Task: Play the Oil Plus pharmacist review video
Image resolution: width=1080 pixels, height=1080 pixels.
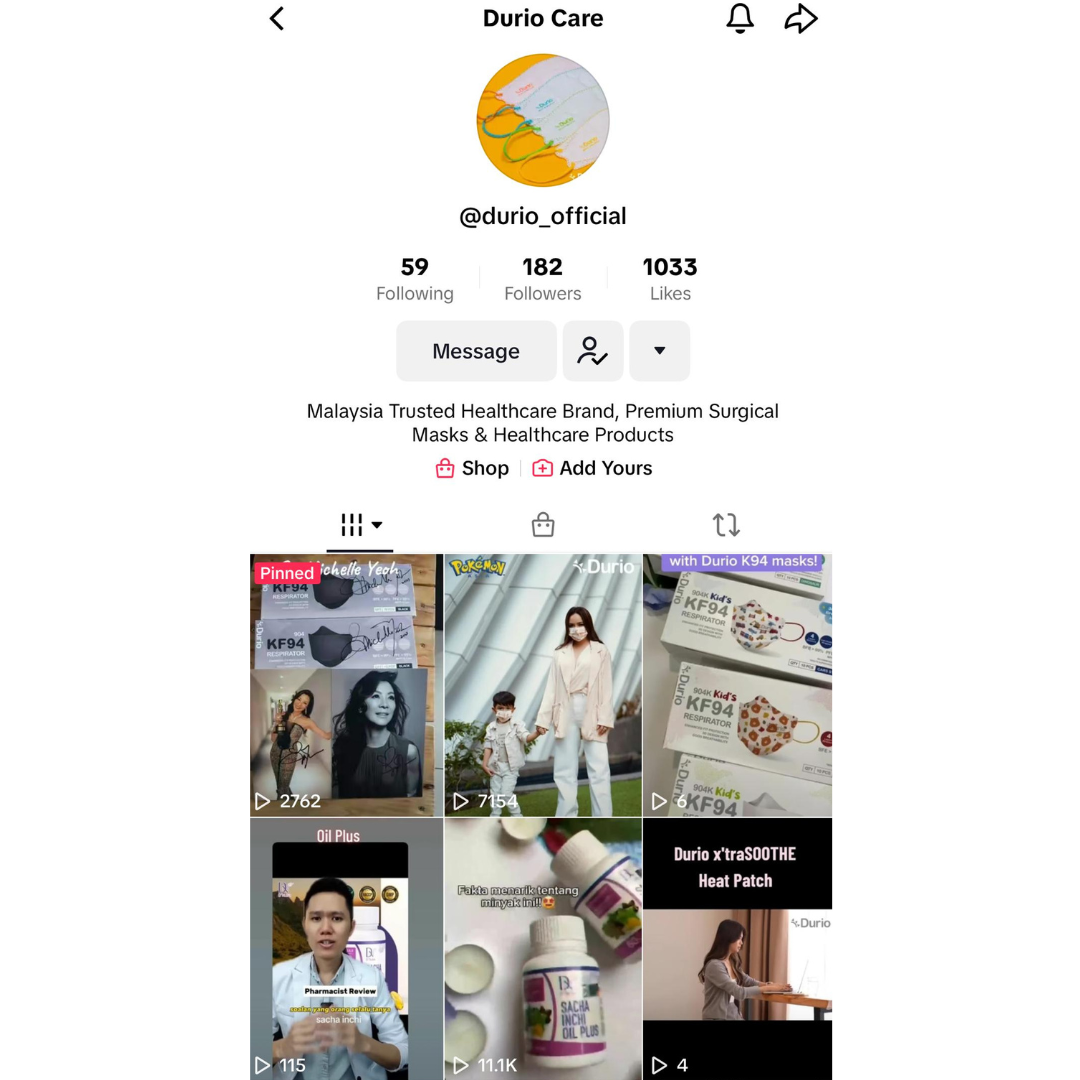Action: coord(346,950)
